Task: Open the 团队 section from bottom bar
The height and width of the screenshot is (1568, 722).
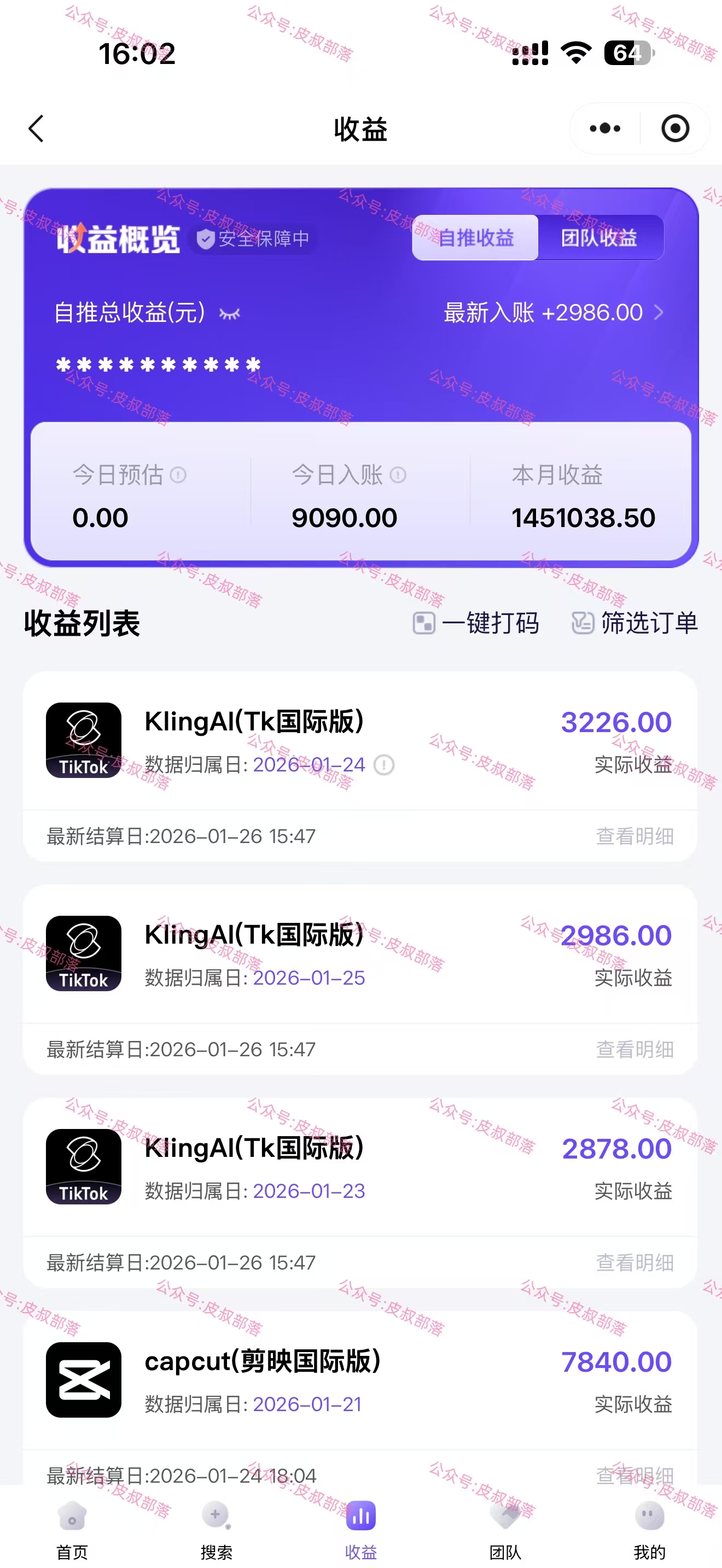Action: (505, 1528)
